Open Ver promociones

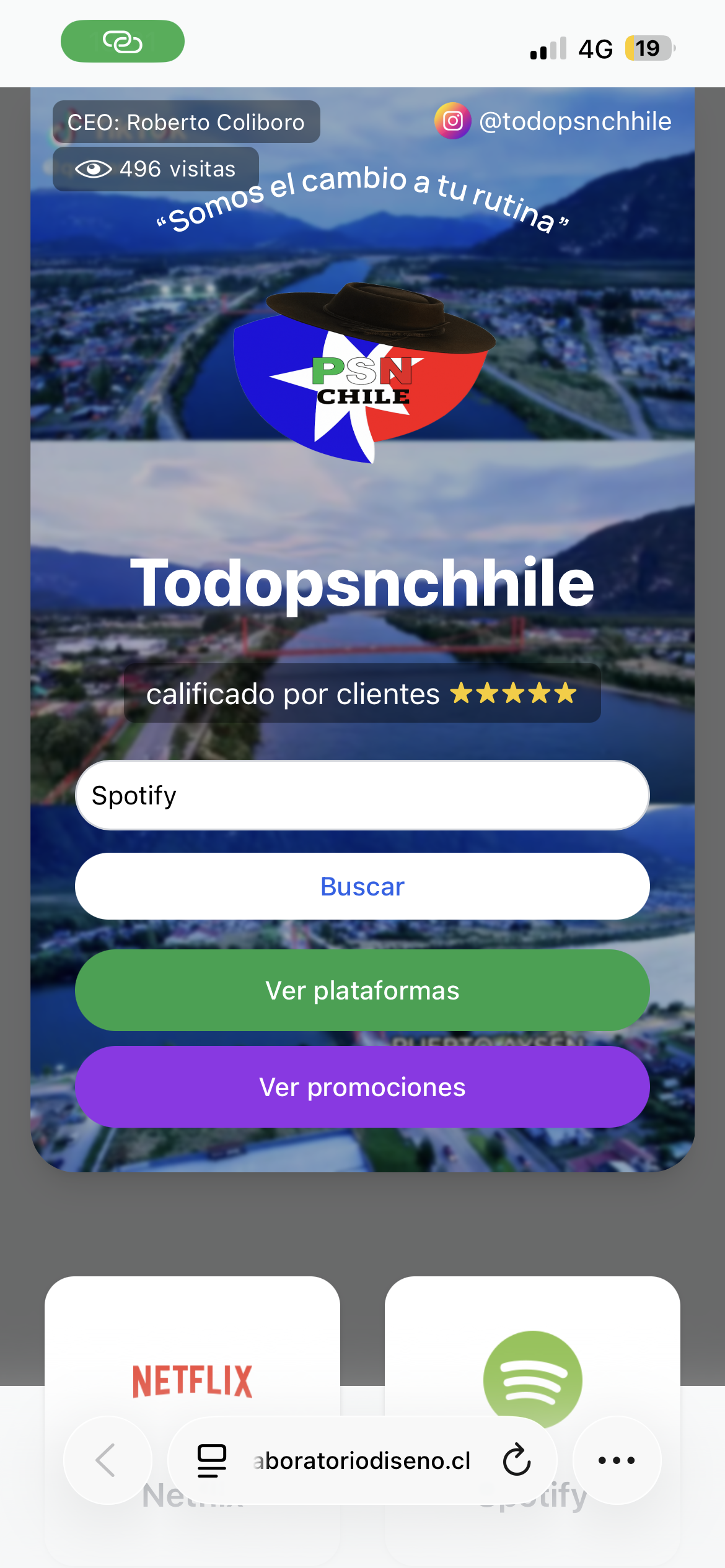[x=362, y=1087]
